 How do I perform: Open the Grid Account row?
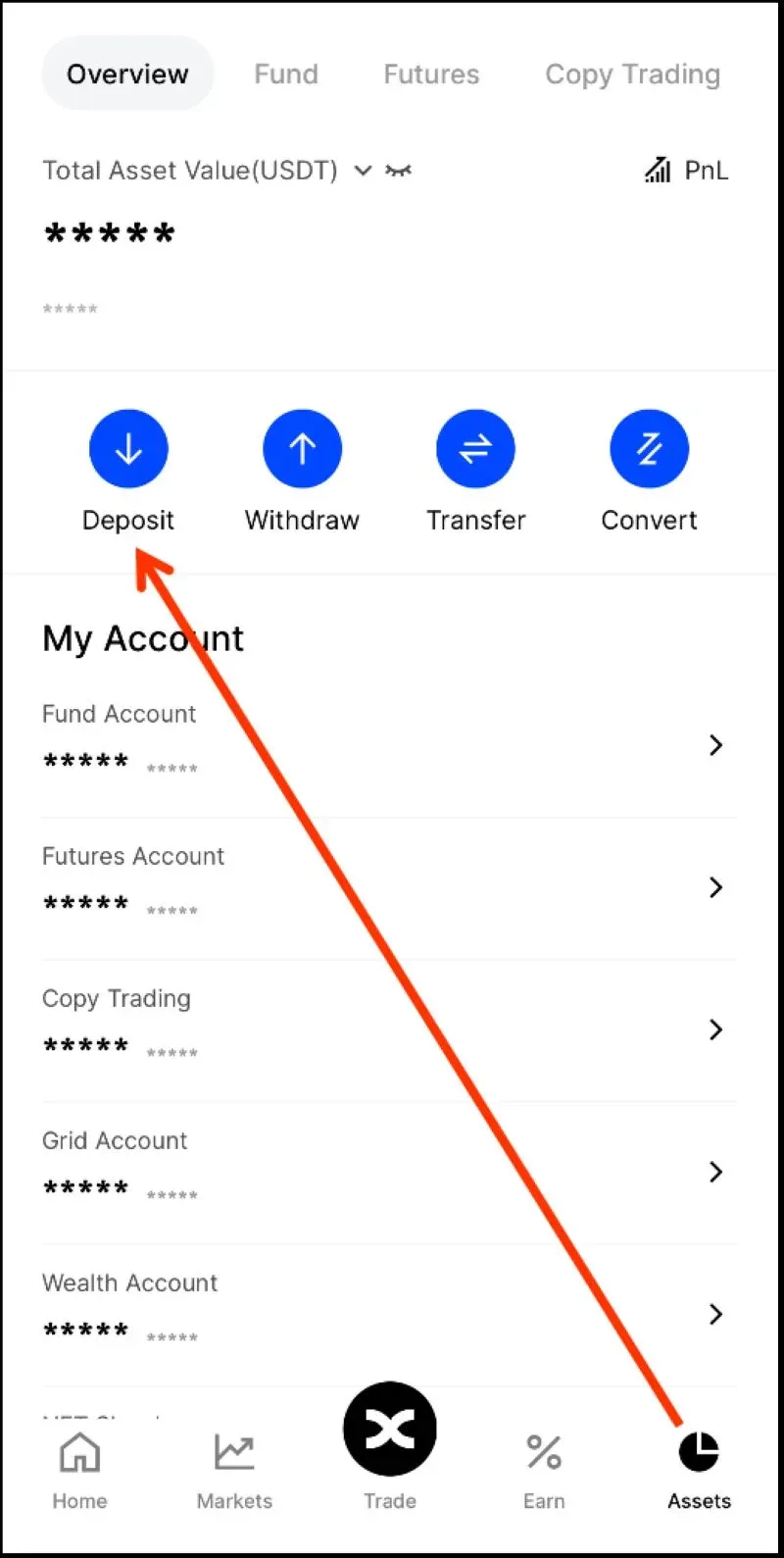click(388, 1172)
